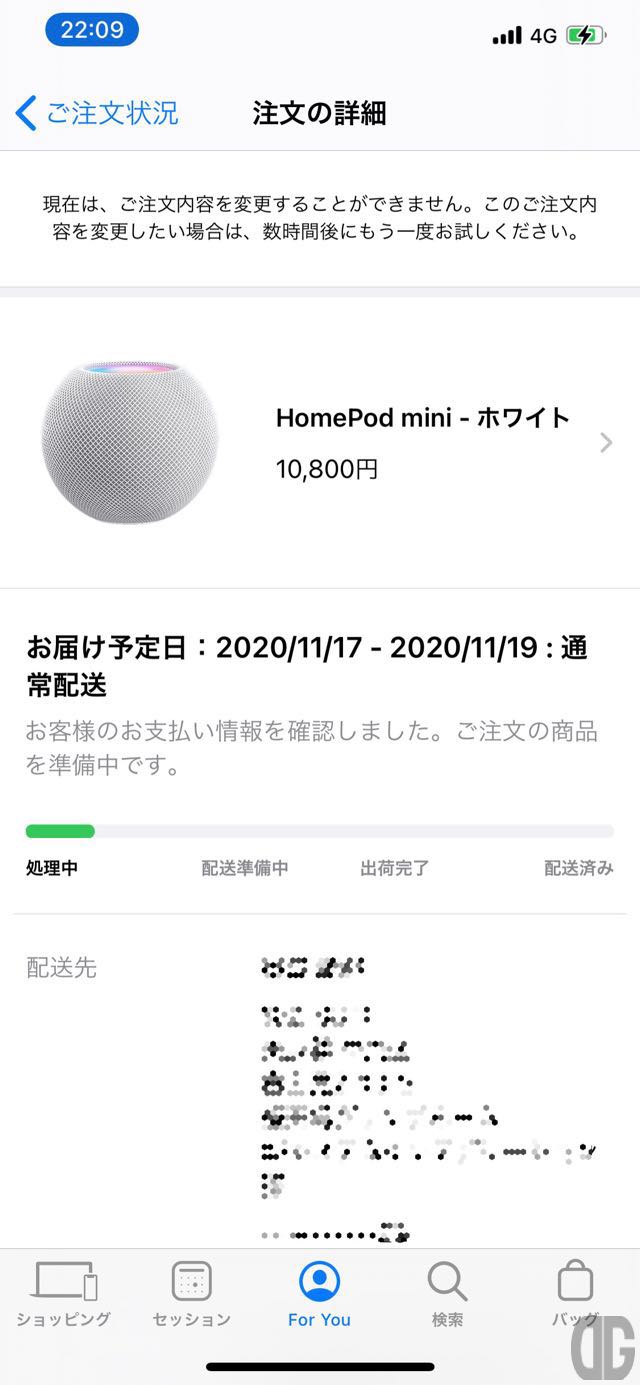
Task: Open the HomePod mini - ホワイト item details
Action: coord(420,443)
